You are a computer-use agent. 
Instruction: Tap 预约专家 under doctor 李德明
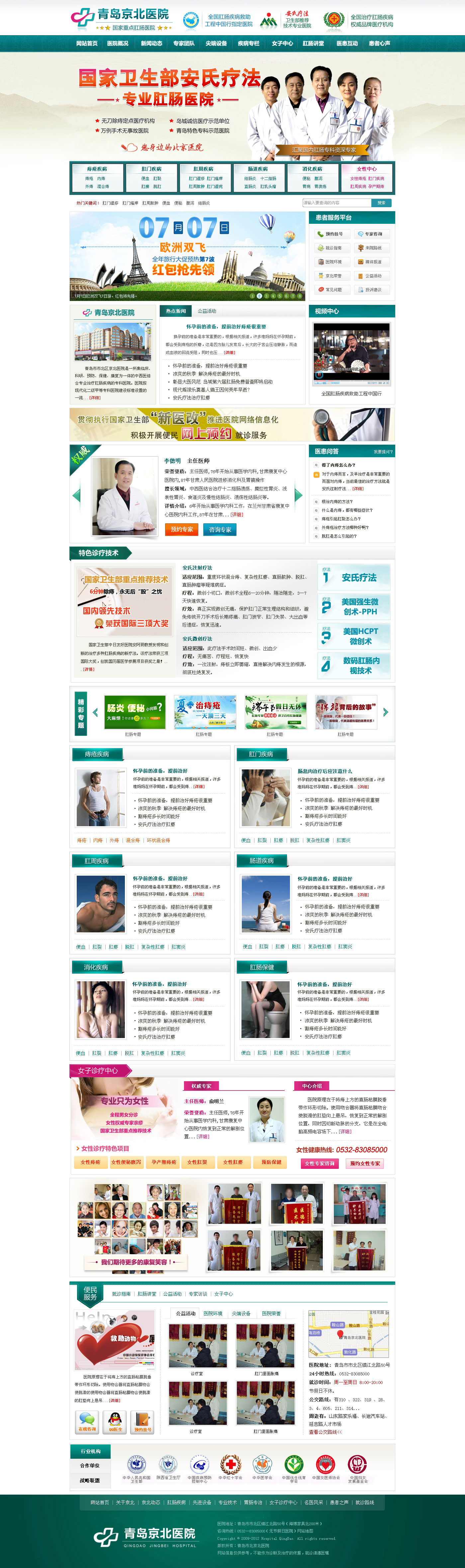point(181,530)
